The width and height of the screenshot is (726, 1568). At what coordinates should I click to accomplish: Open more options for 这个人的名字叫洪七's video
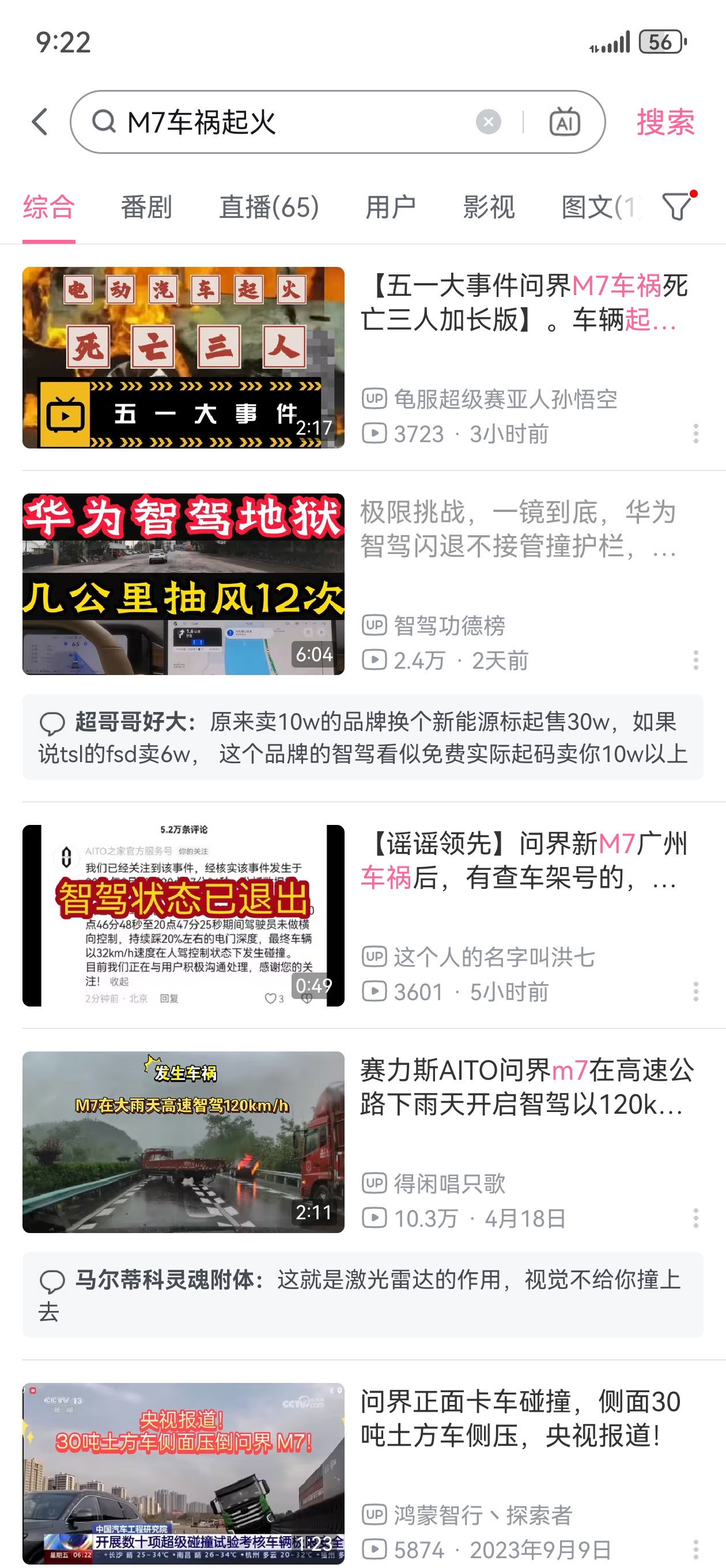(x=695, y=992)
